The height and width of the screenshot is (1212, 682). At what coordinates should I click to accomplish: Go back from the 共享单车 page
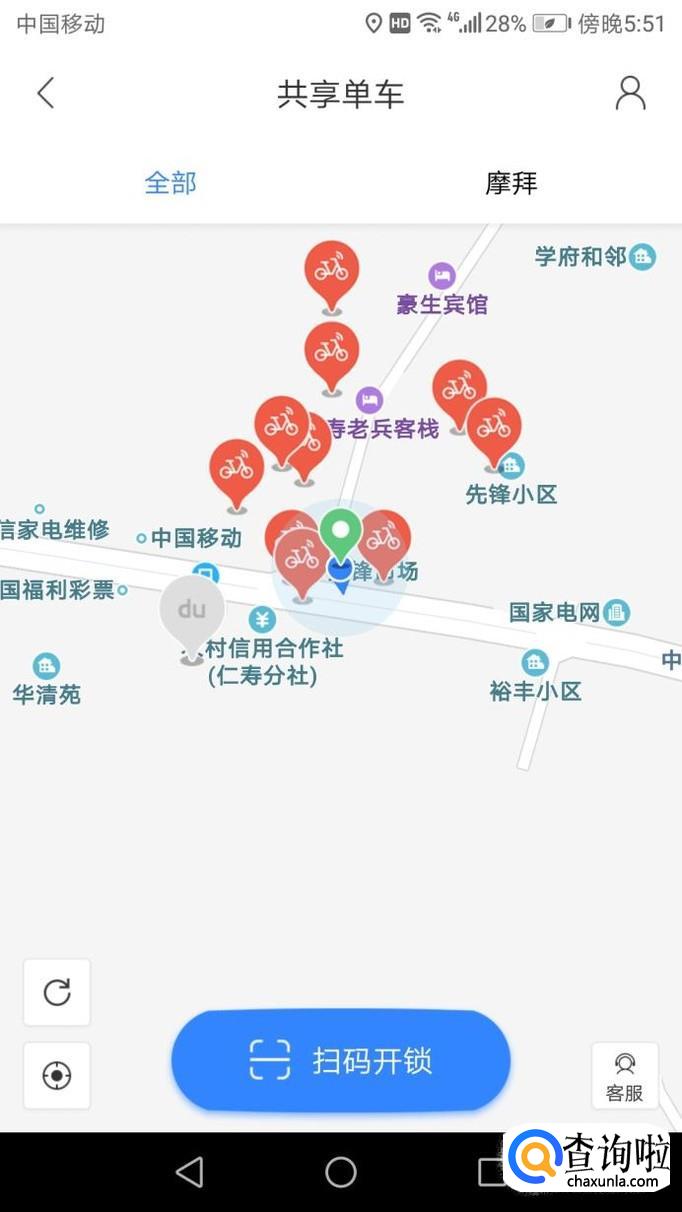tap(45, 93)
